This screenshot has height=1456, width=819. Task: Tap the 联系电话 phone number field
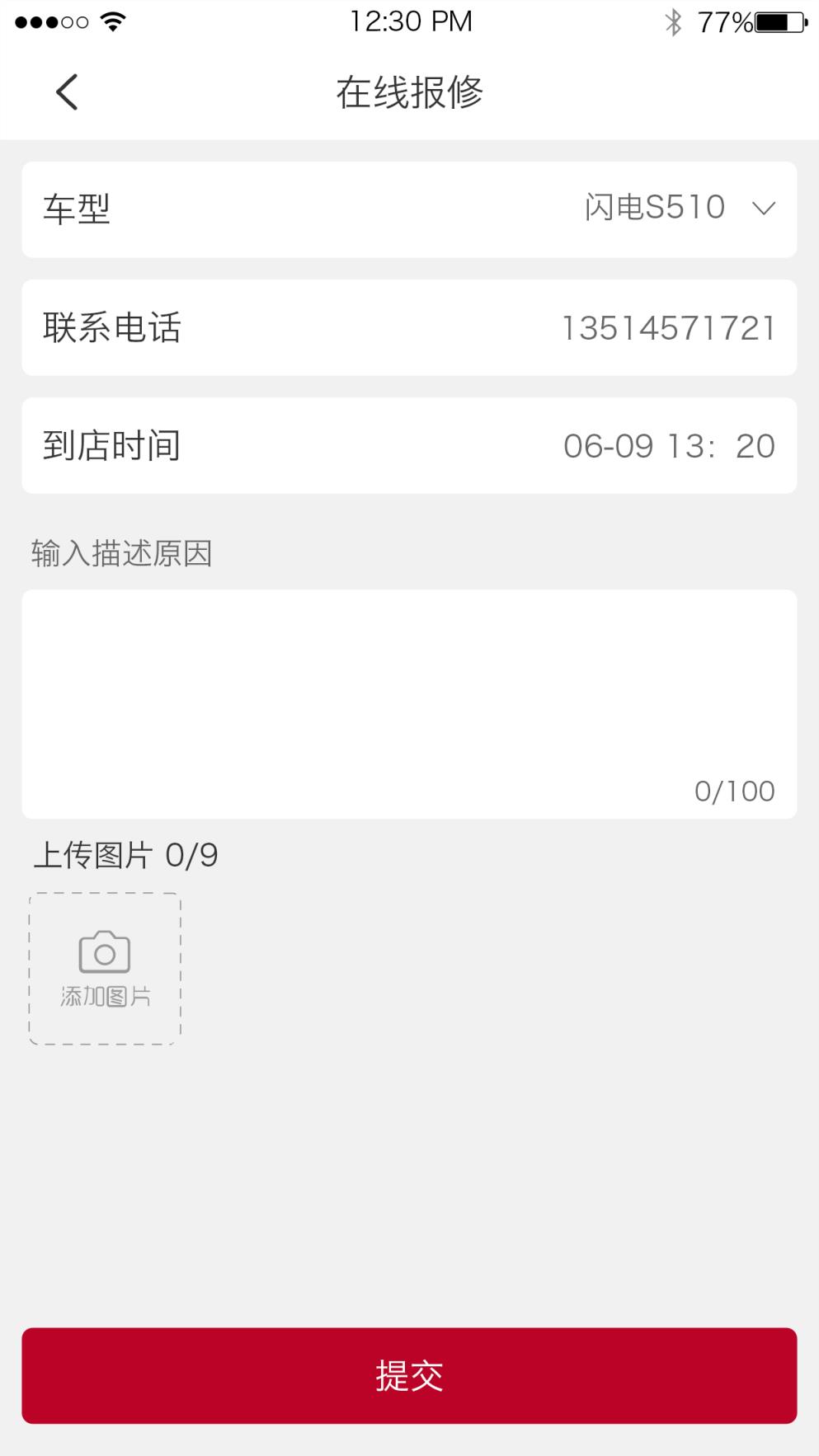pyautogui.click(x=409, y=327)
